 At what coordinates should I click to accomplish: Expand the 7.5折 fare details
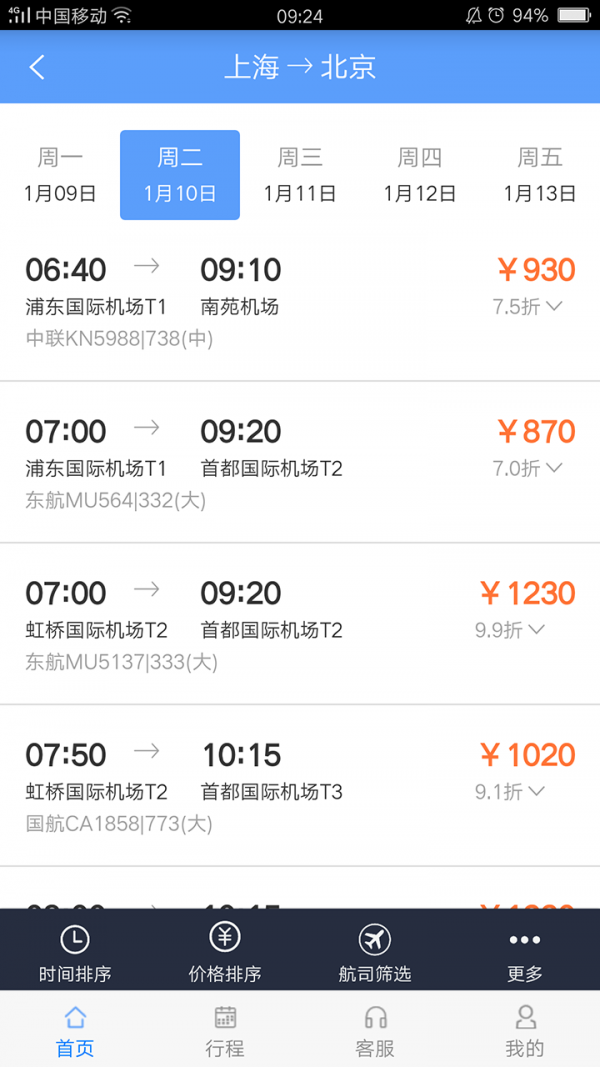click(528, 306)
